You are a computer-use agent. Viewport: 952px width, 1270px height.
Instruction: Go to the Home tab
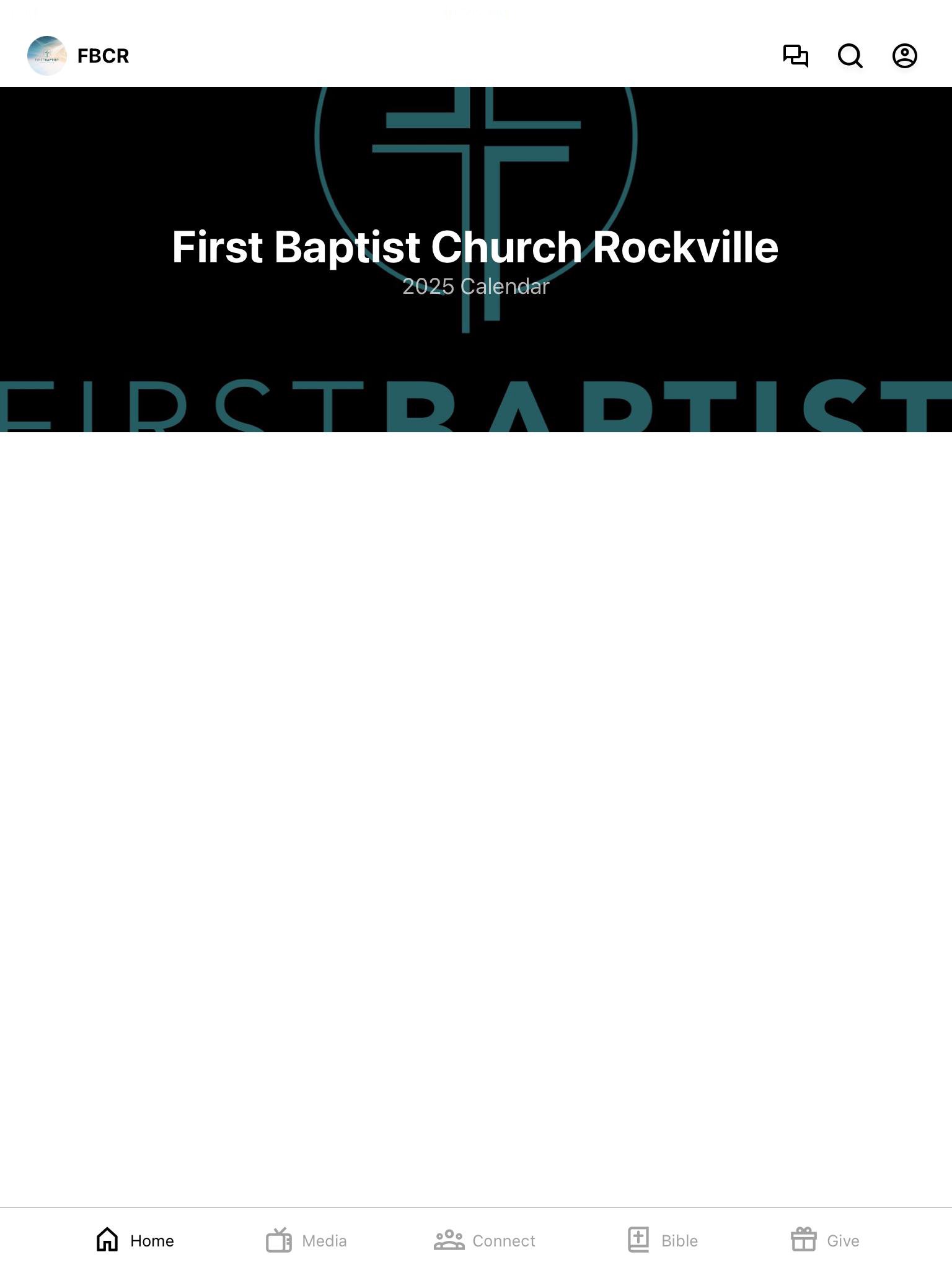coord(135,1240)
